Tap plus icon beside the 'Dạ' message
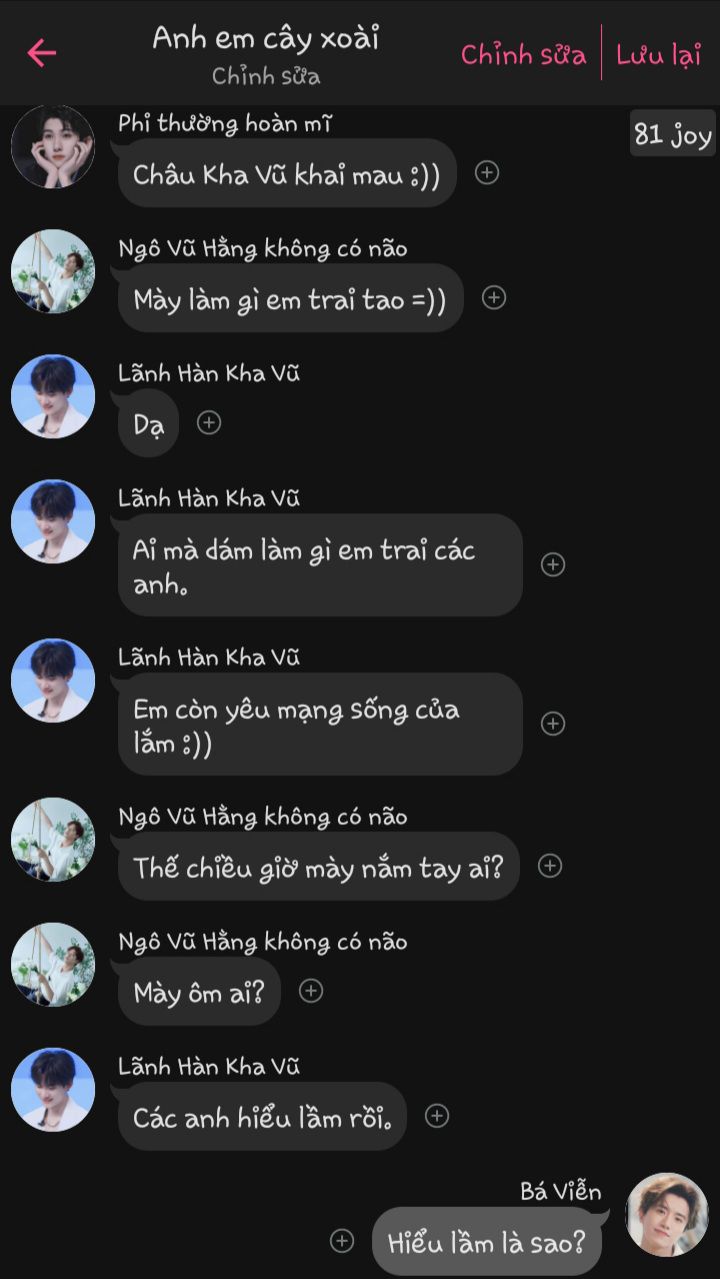The height and width of the screenshot is (1279, 720). (208, 423)
